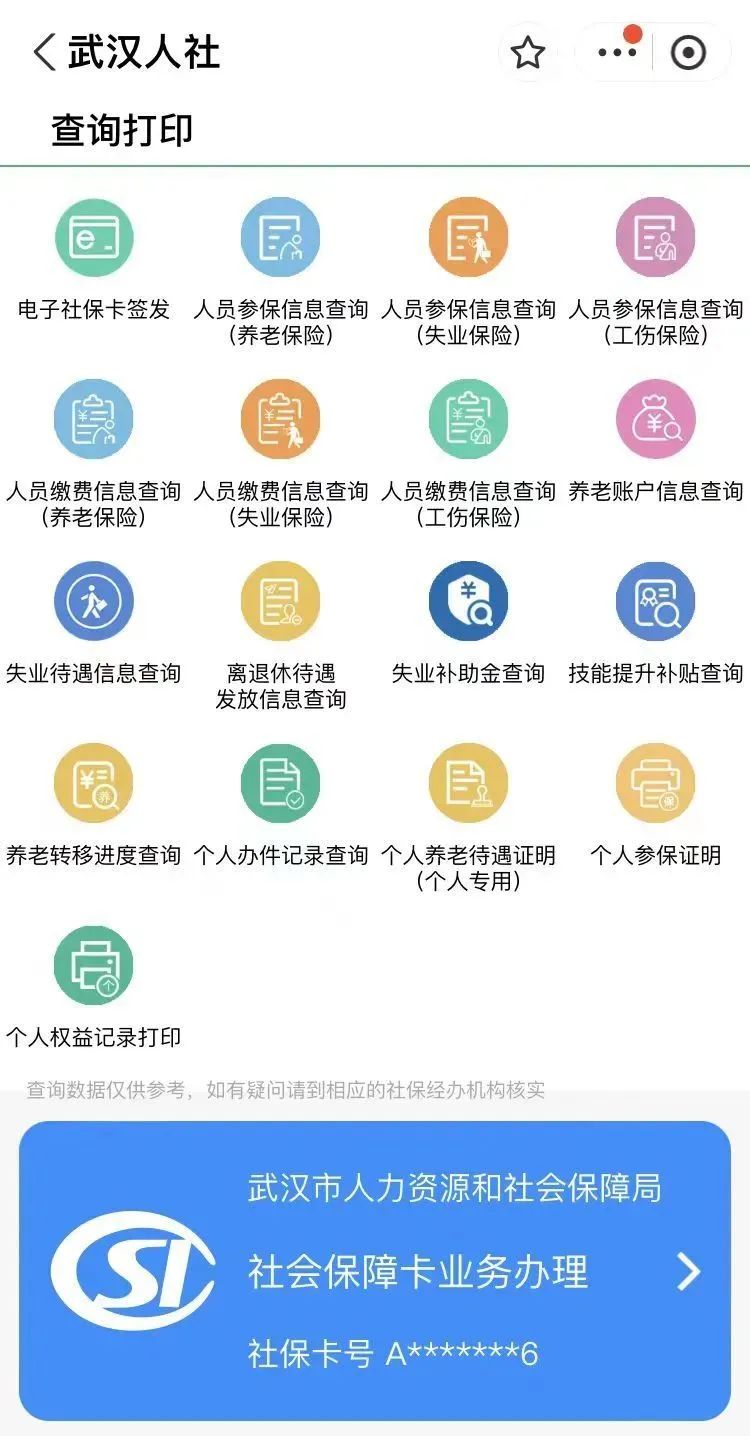Open 人员参保信息查询（失业保险）

click(x=468, y=237)
